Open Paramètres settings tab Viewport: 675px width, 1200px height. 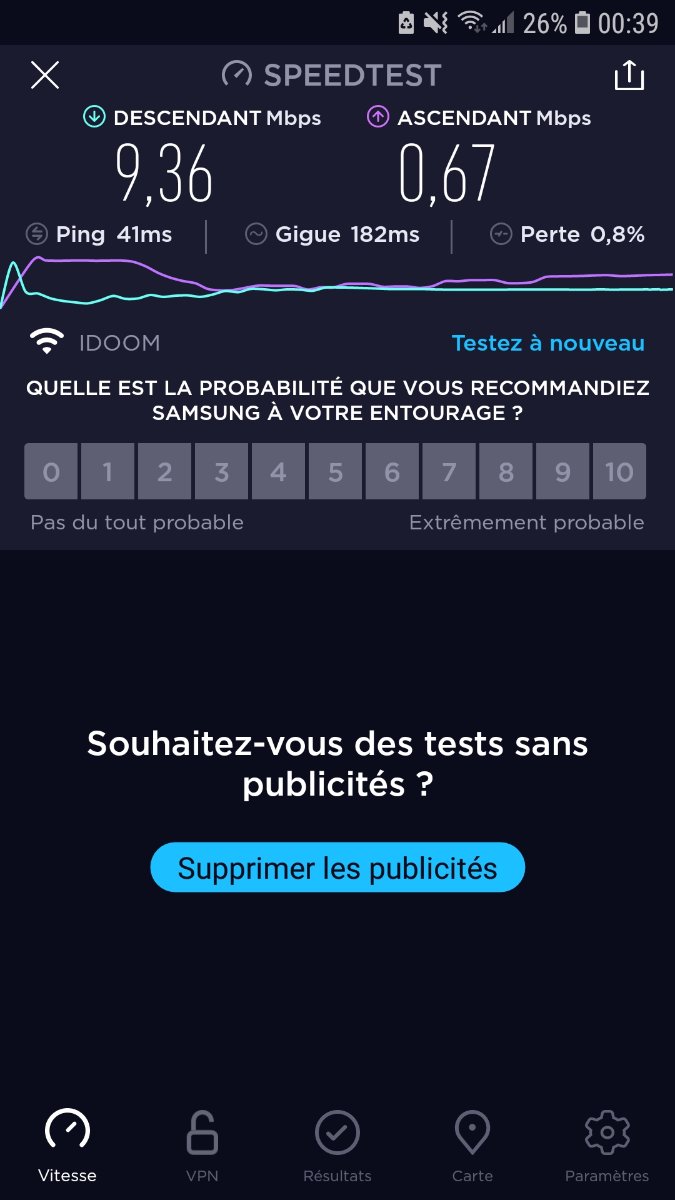click(606, 1145)
